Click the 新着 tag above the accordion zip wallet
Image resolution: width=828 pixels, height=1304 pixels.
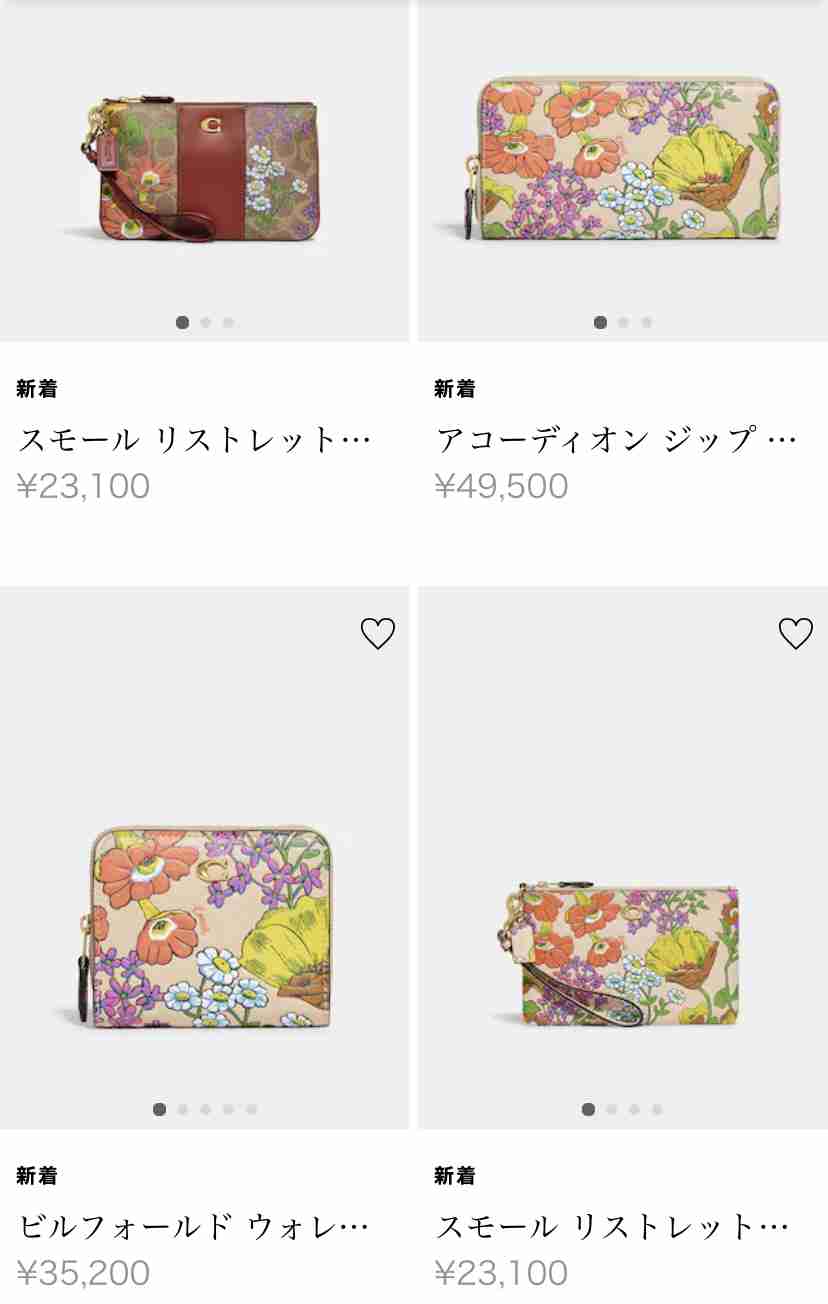(456, 389)
